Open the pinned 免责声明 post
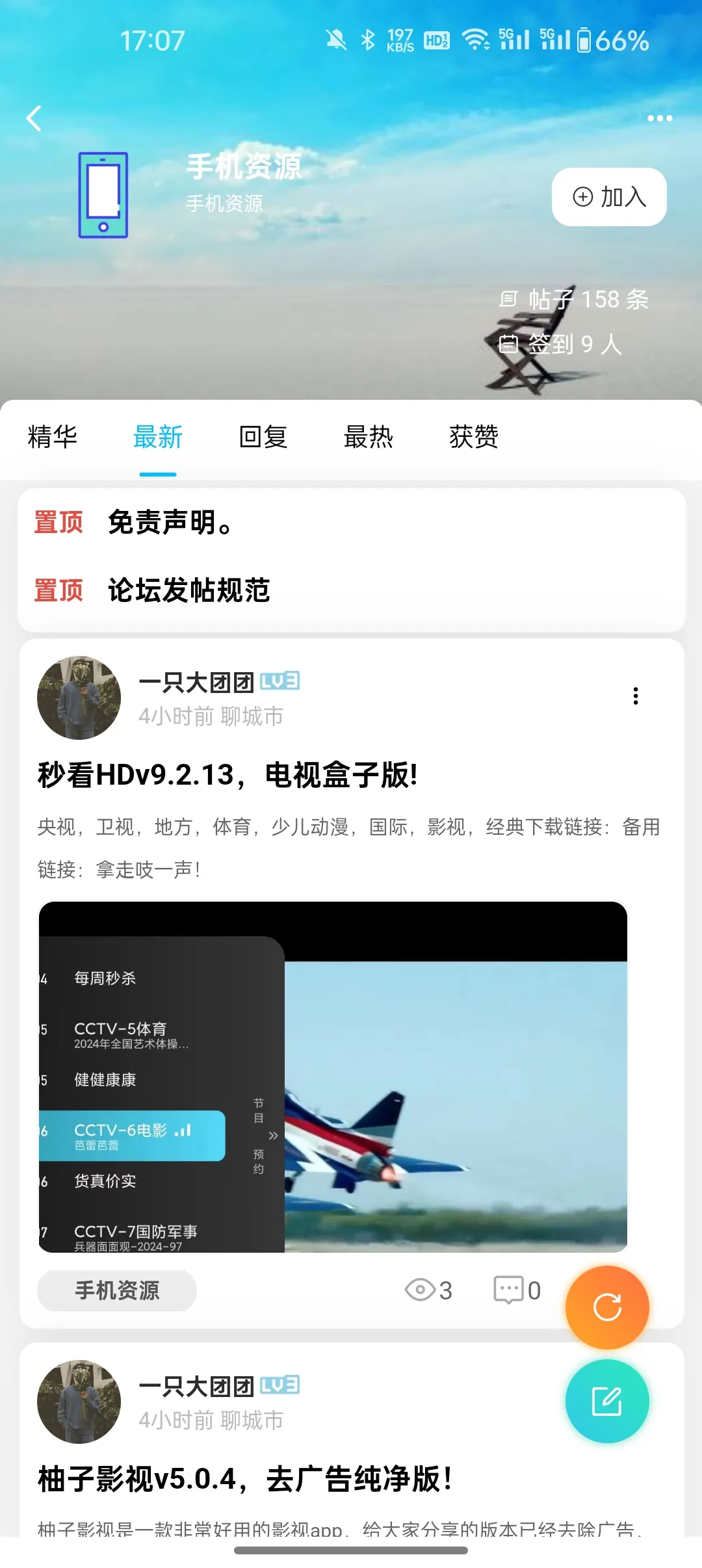Image resolution: width=702 pixels, height=1568 pixels. click(169, 523)
